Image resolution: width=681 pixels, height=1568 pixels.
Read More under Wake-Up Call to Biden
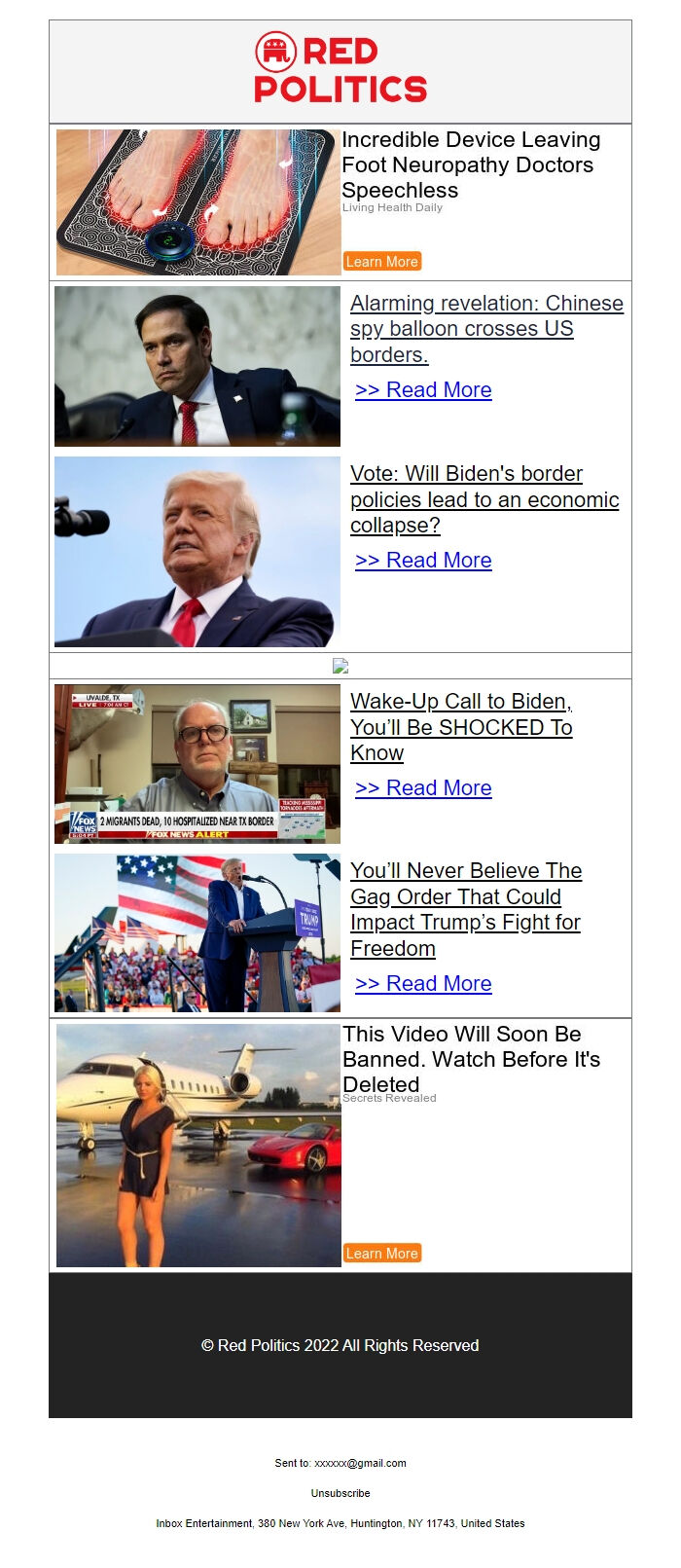pyautogui.click(x=423, y=788)
